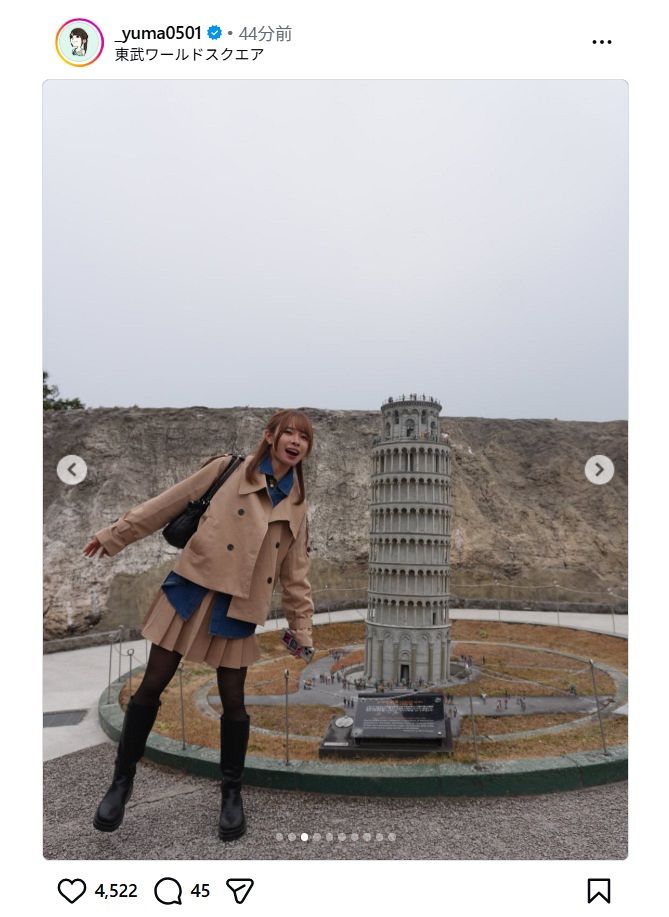Open _yuma0501's profile picture
This screenshot has width=669, height=917.
point(79,43)
